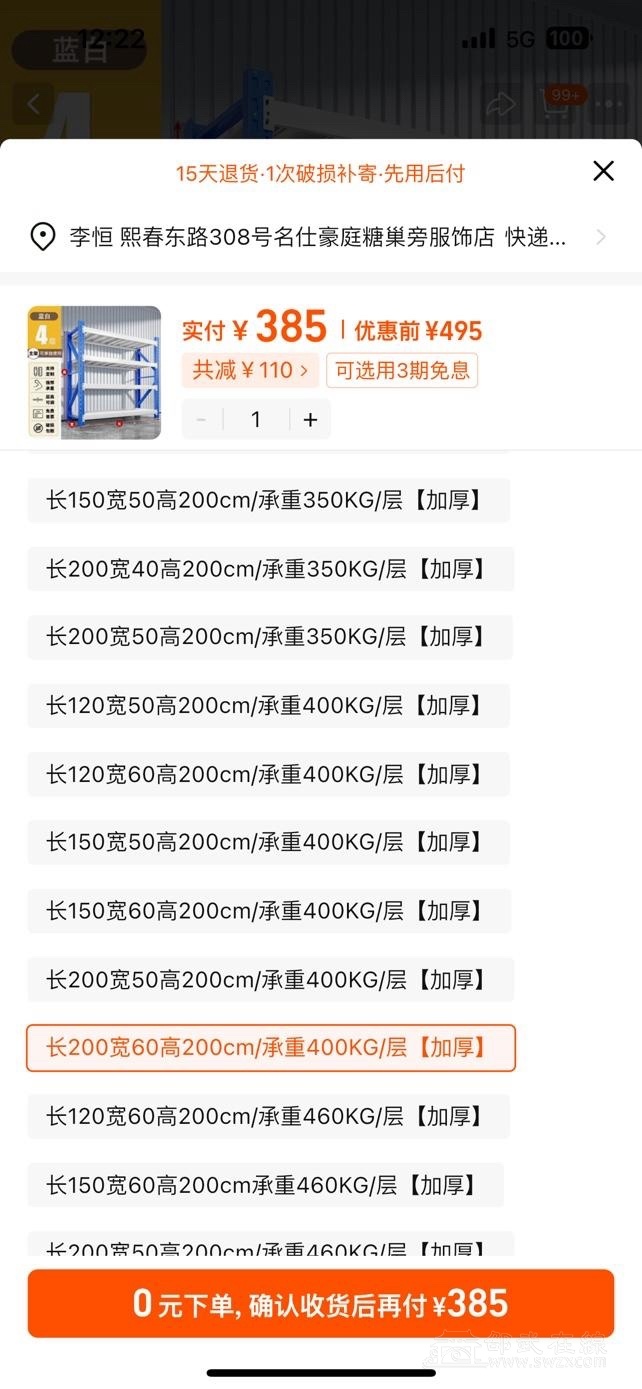Select 长120宽50高200cm 承重400KG/层 option

point(268,706)
